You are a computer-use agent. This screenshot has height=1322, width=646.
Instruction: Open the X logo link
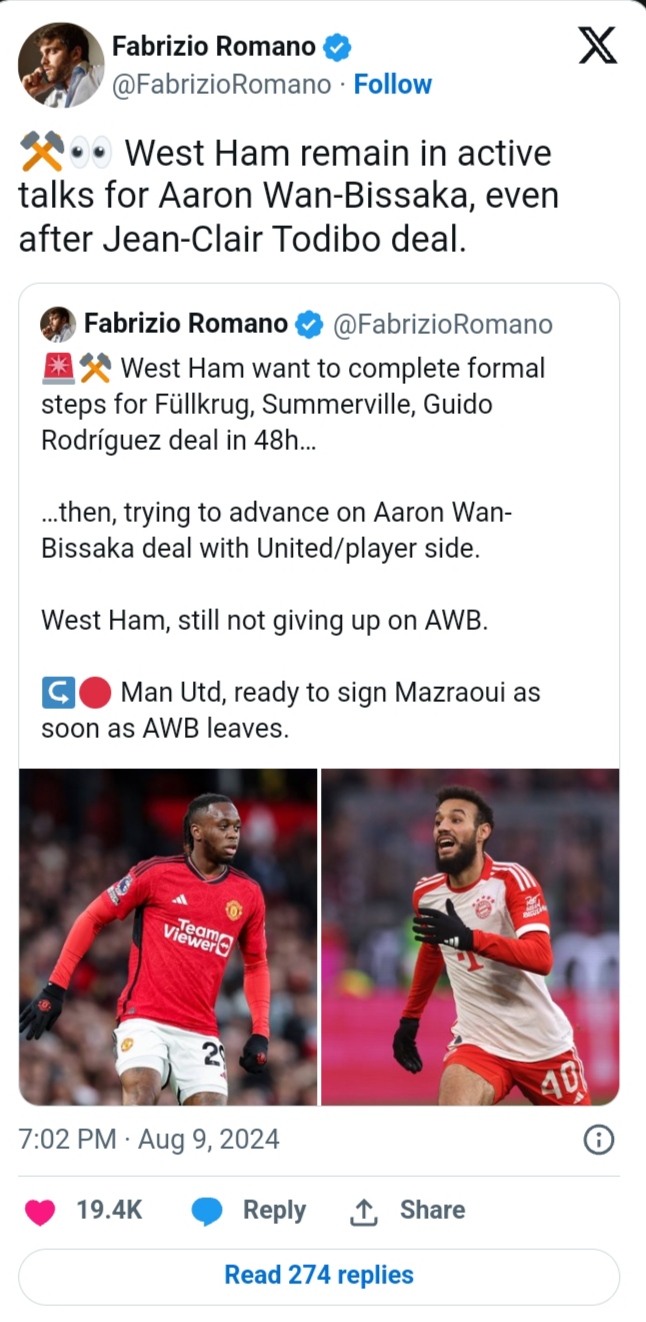pos(597,46)
